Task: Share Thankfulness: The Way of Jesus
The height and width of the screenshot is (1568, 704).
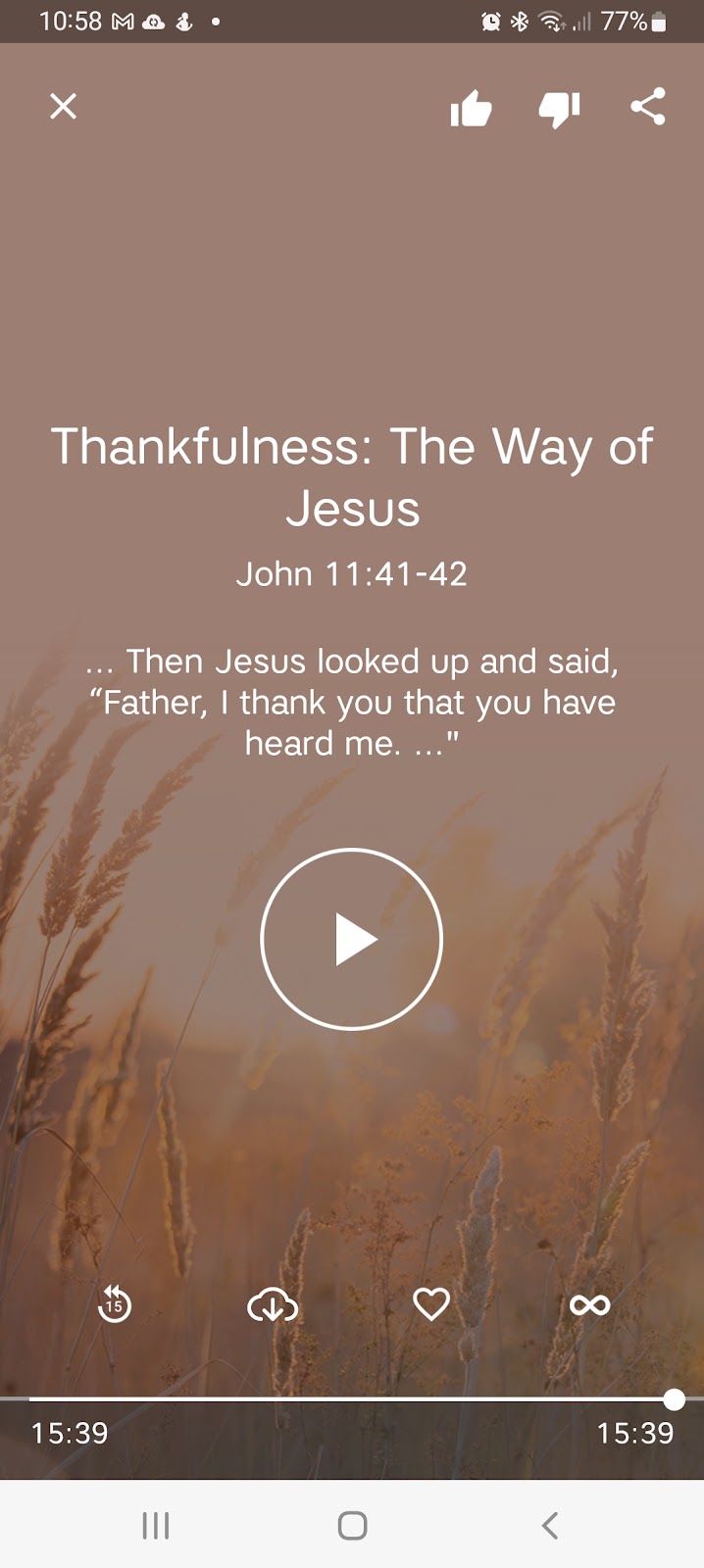Action: (648, 107)
